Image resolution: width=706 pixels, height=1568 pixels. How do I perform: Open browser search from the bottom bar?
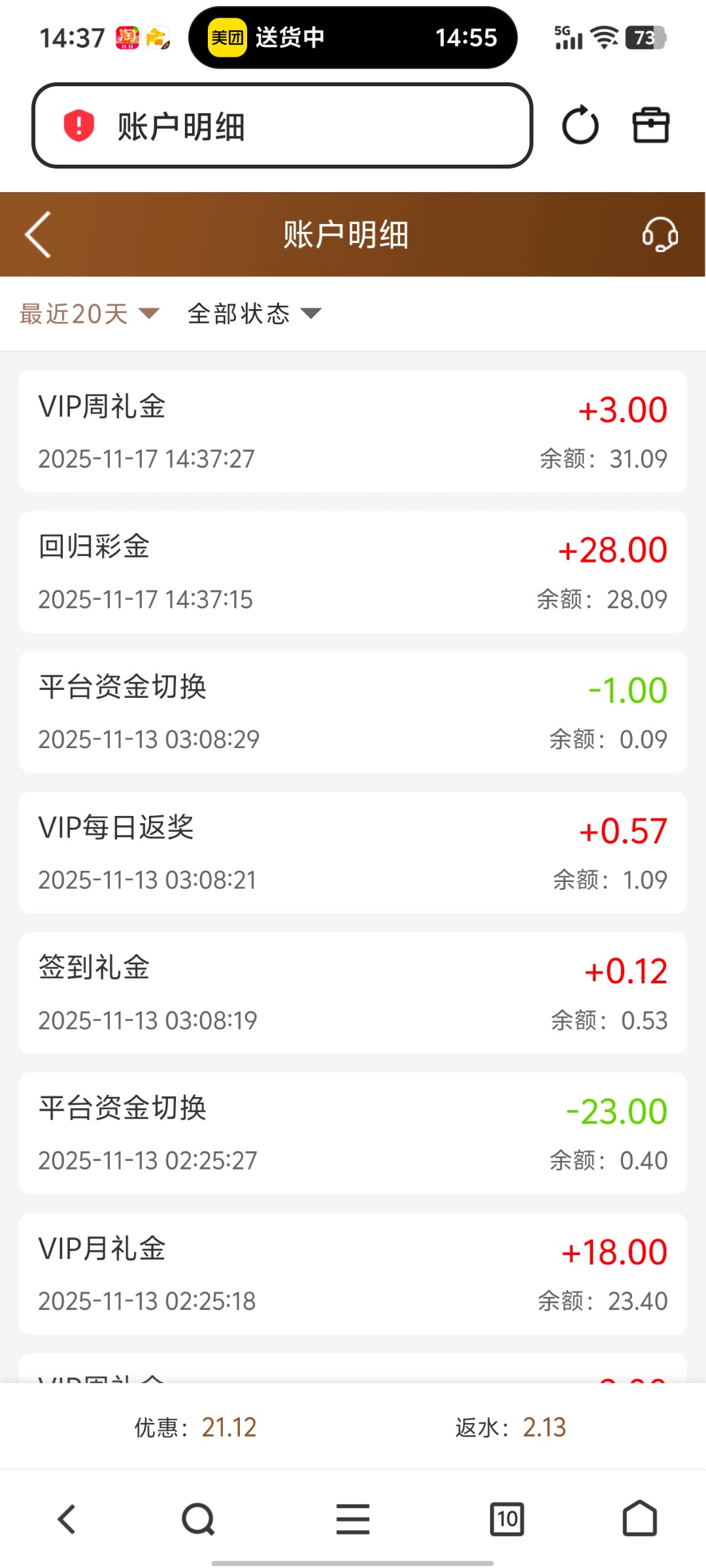pyautogui.click(x=198, y=1519)
